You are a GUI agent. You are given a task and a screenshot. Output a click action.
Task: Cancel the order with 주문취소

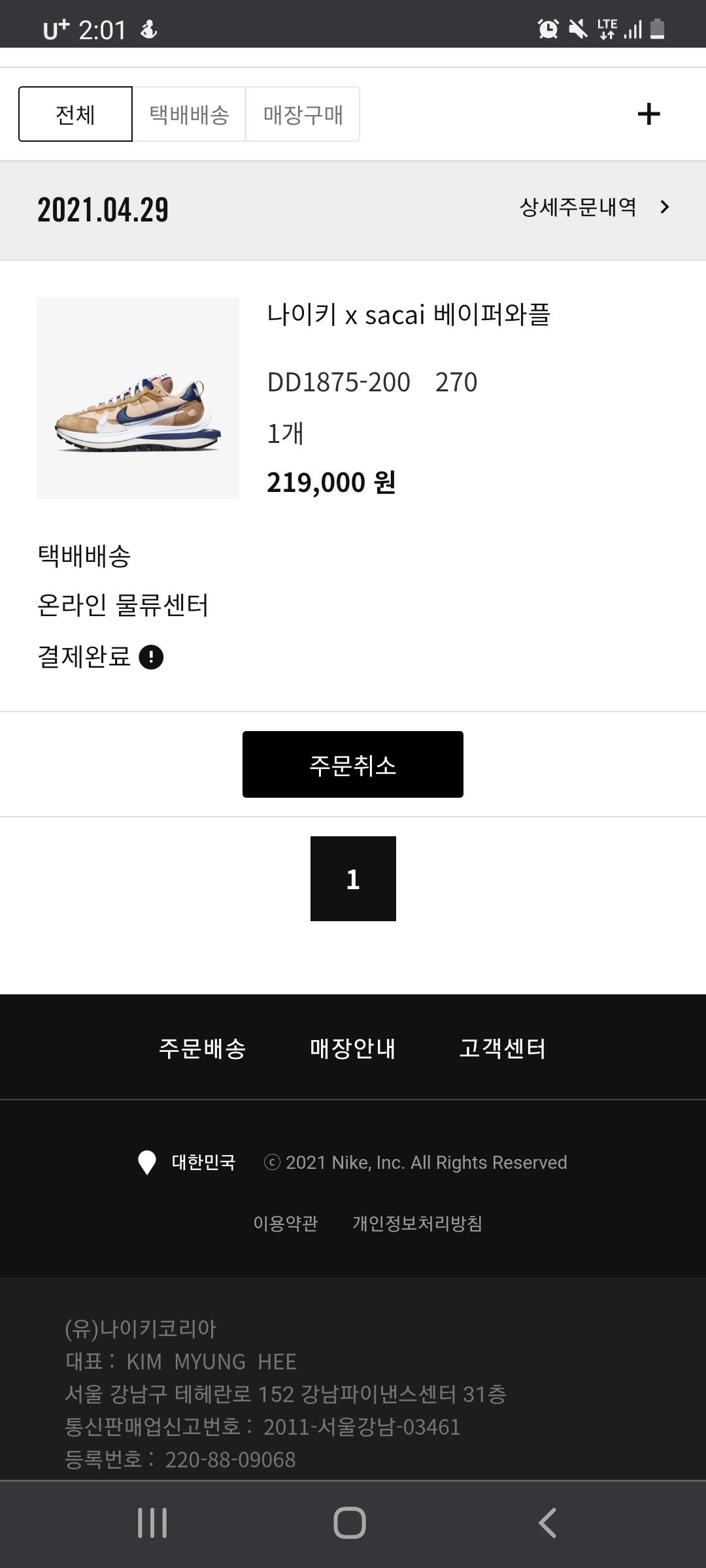[x=352, y=764]
